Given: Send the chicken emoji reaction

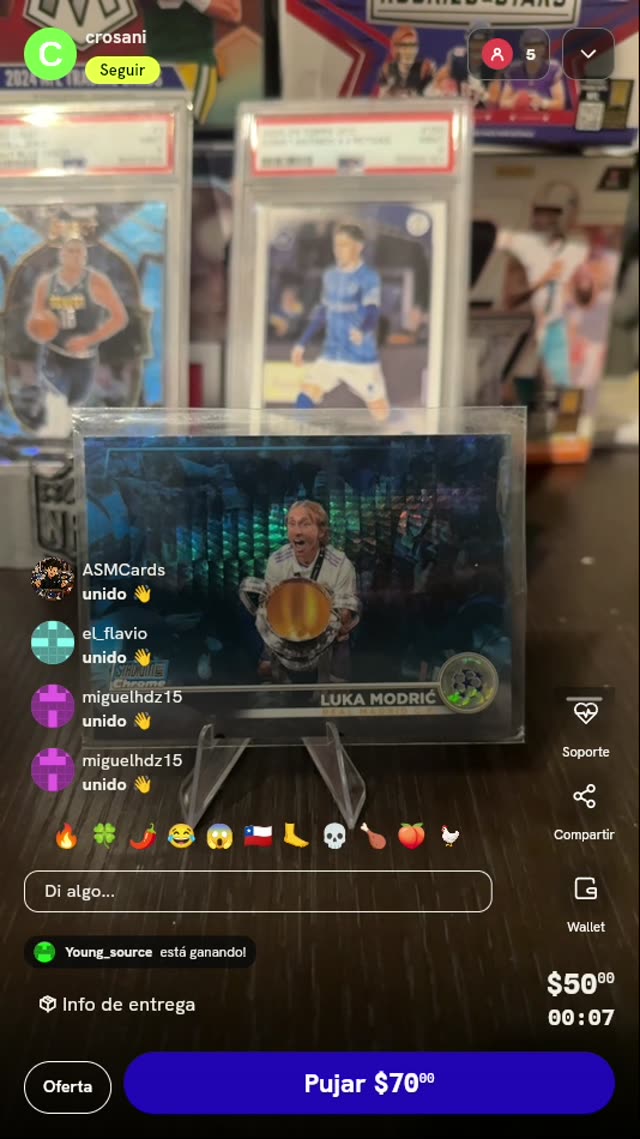Looking at the screenshot, I should pos(450,836).
